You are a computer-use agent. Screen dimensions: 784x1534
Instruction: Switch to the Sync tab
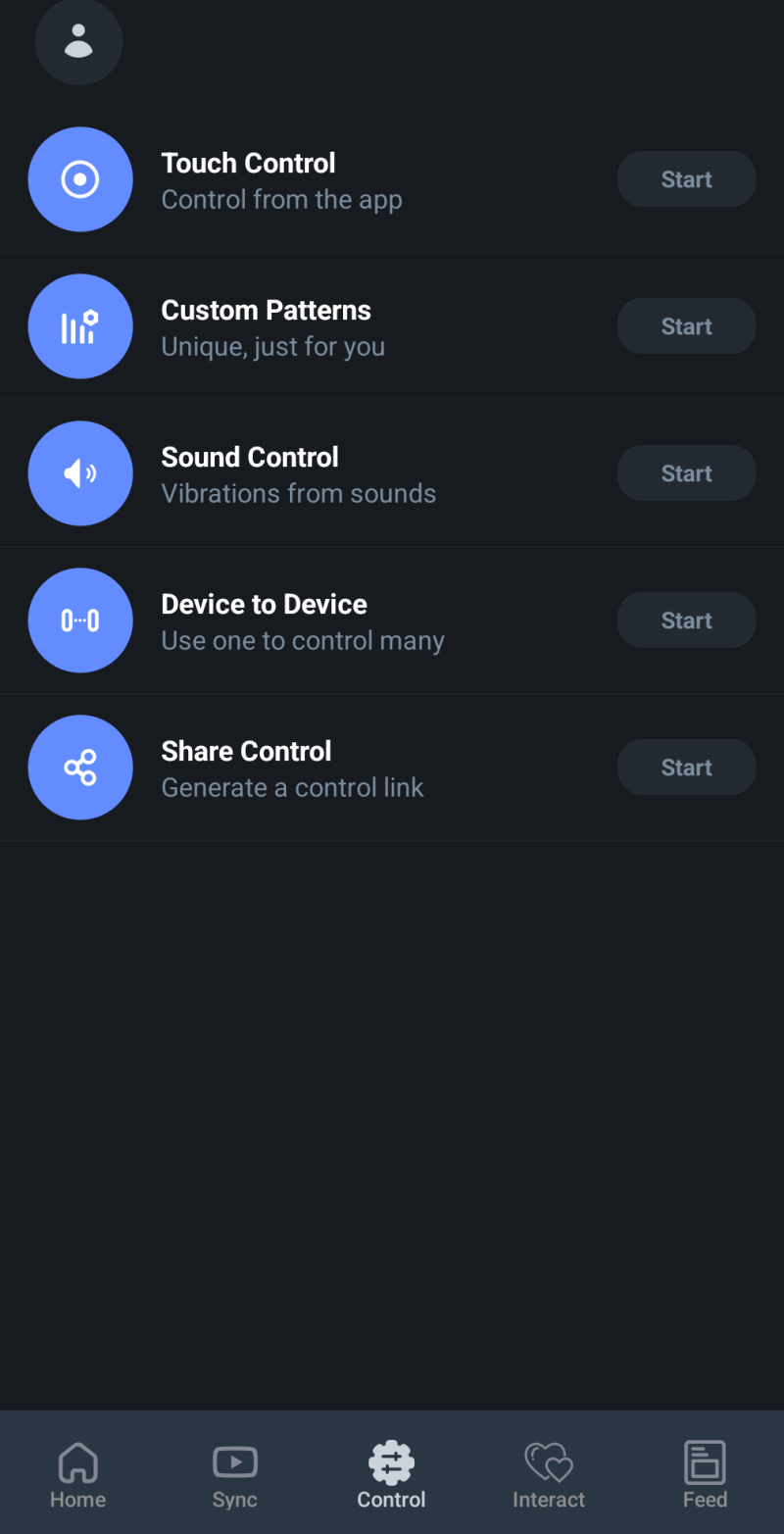[235, 1474]
